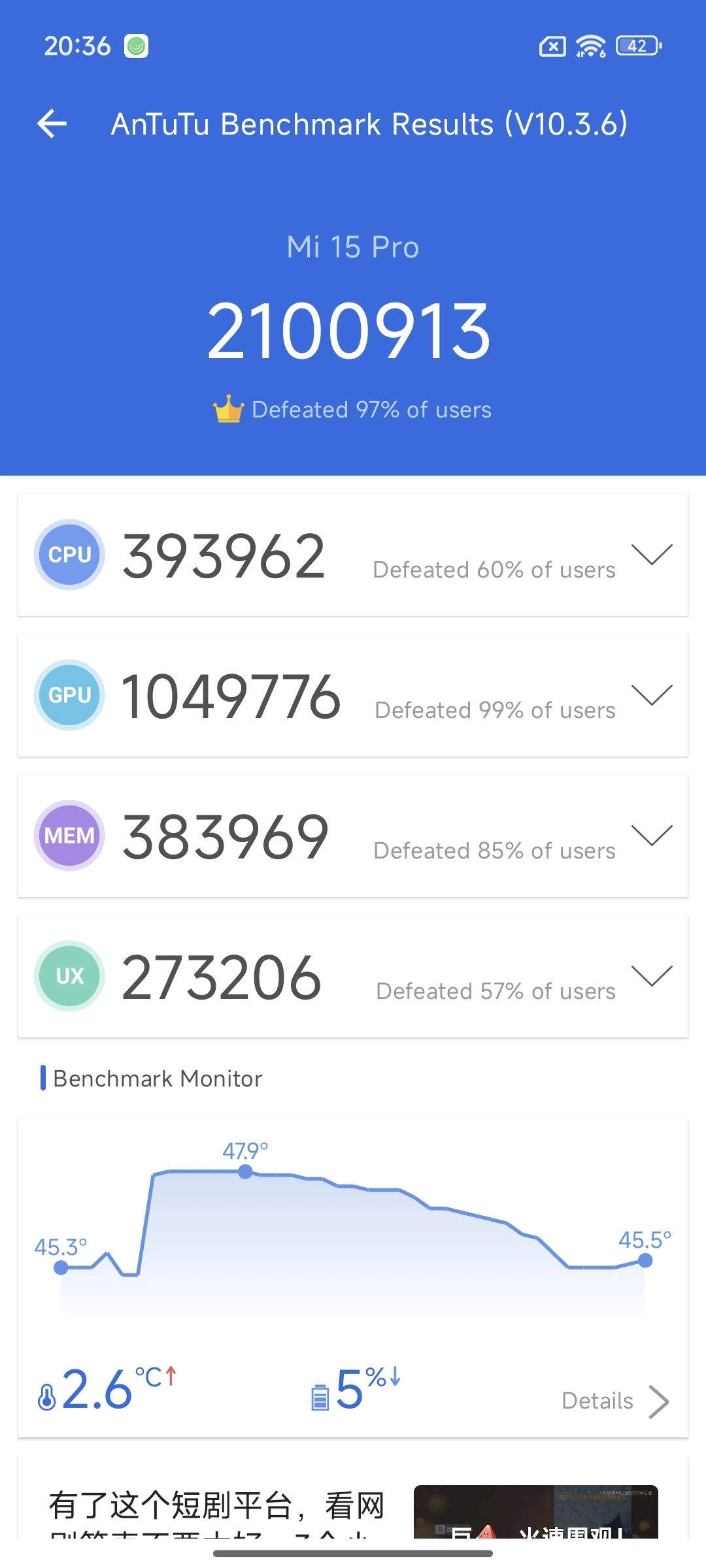
Task: Expand the UX score section
Action: (651, 976)
